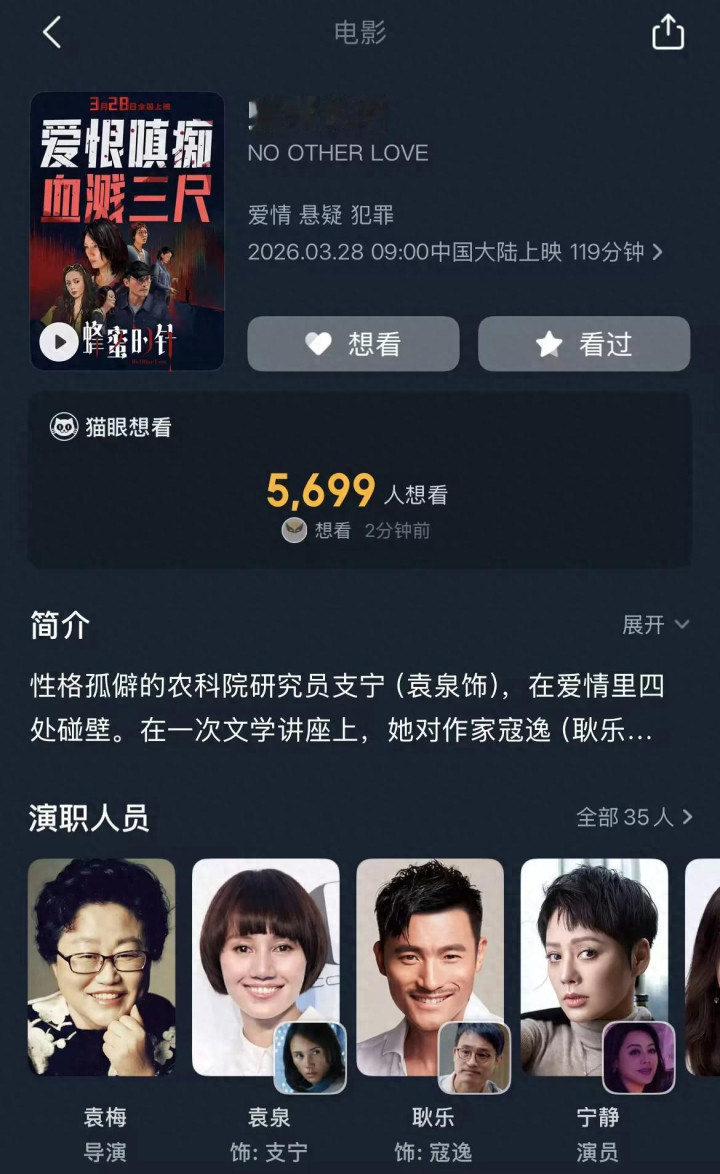Go back from the movie page

pos(52,33)
